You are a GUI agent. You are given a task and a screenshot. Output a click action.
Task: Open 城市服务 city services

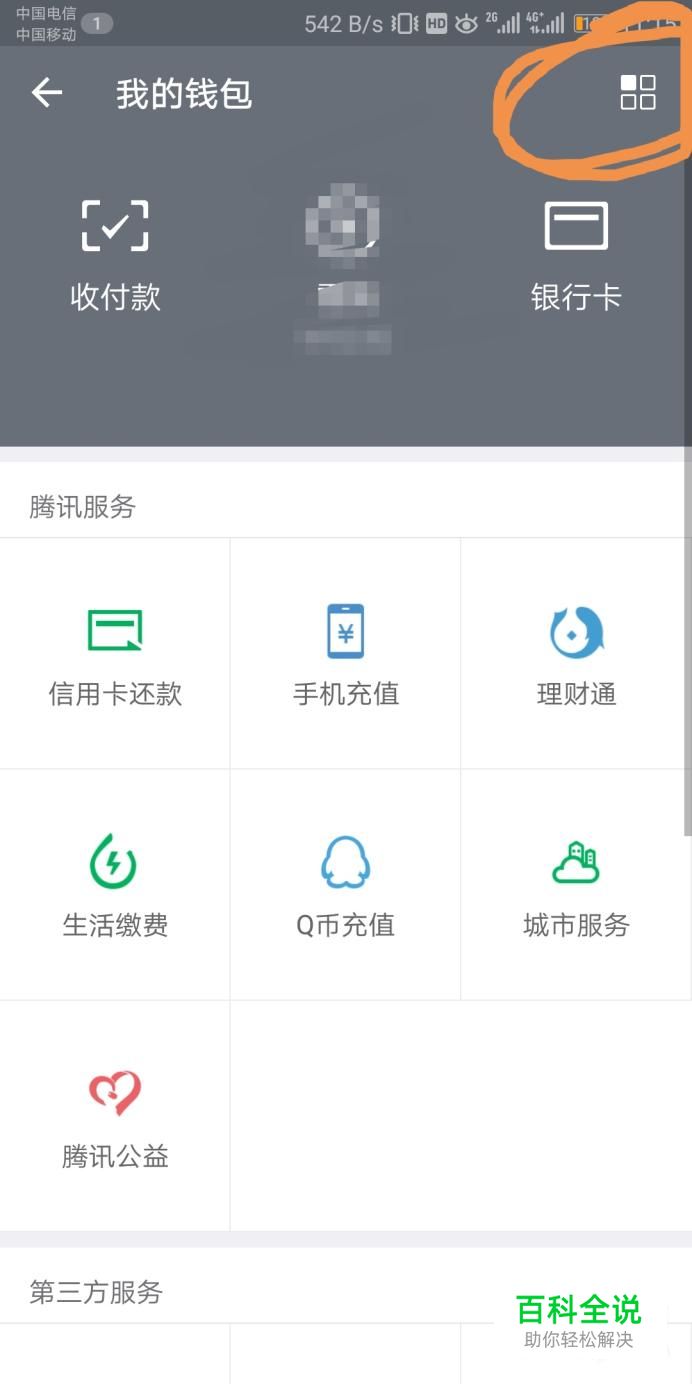click(576, 885)
